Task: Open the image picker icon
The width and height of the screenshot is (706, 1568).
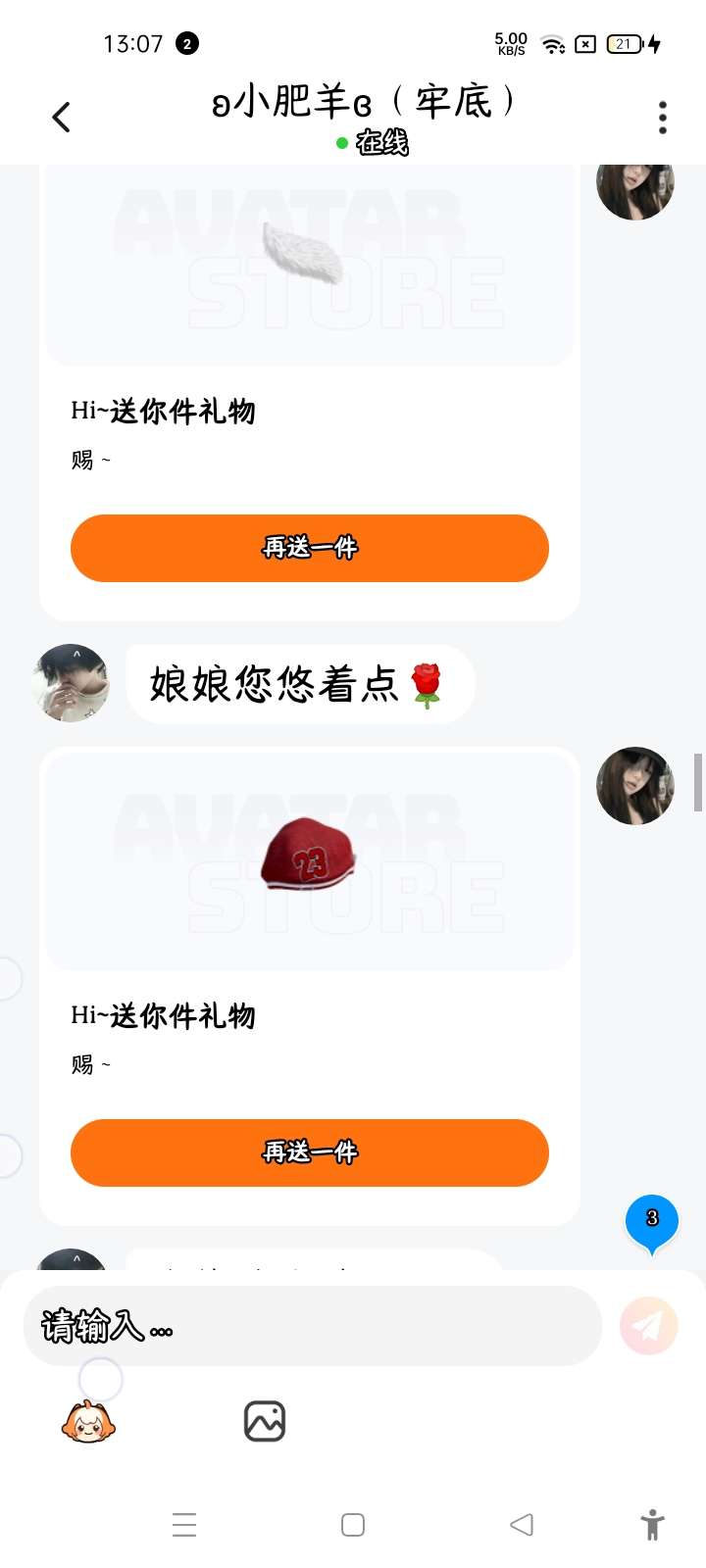Action: pos(264,1421)
